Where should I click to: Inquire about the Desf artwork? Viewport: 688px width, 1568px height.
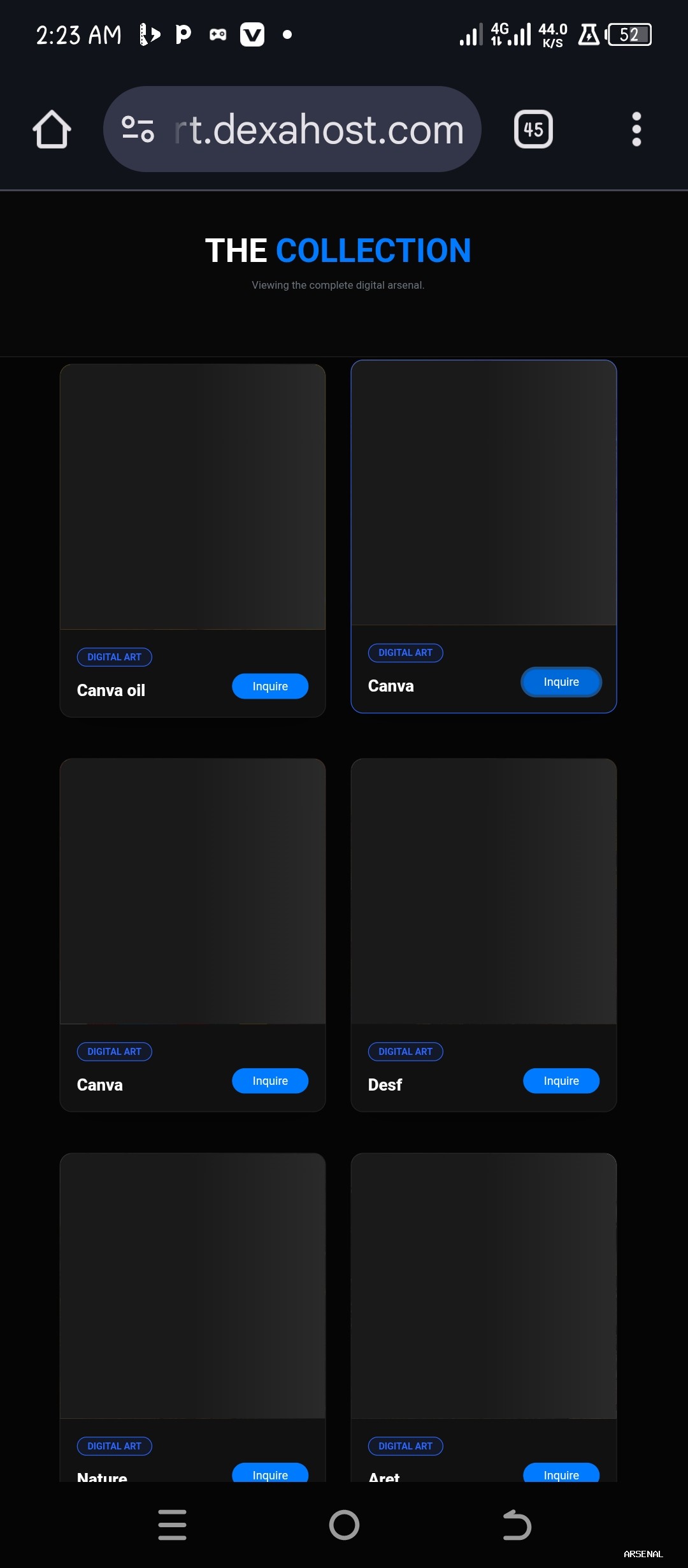click(x=561, y=1081)
